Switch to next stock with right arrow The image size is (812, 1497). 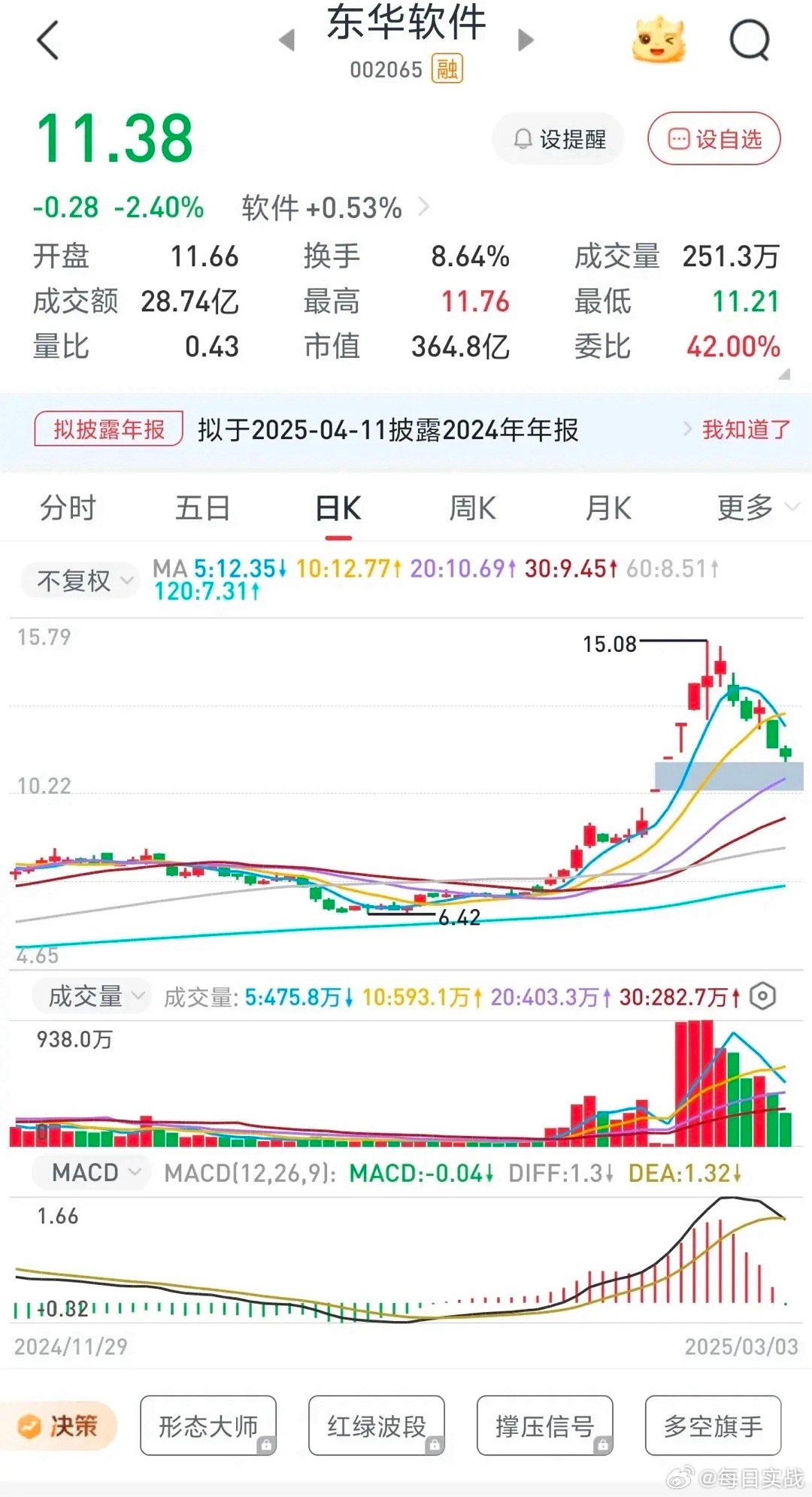pyautogui.click(x=523, y=41)
